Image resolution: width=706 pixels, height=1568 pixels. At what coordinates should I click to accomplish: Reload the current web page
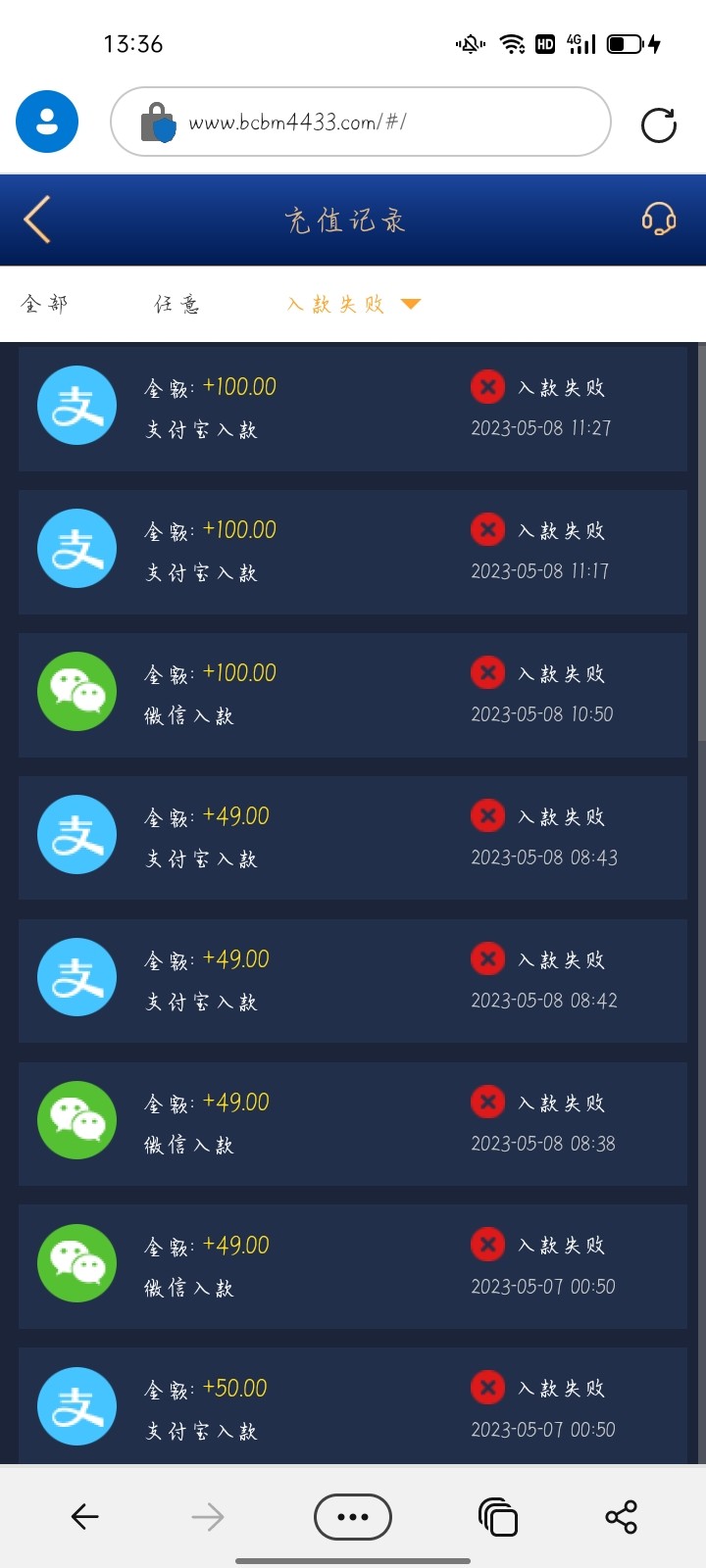[658, 124]
